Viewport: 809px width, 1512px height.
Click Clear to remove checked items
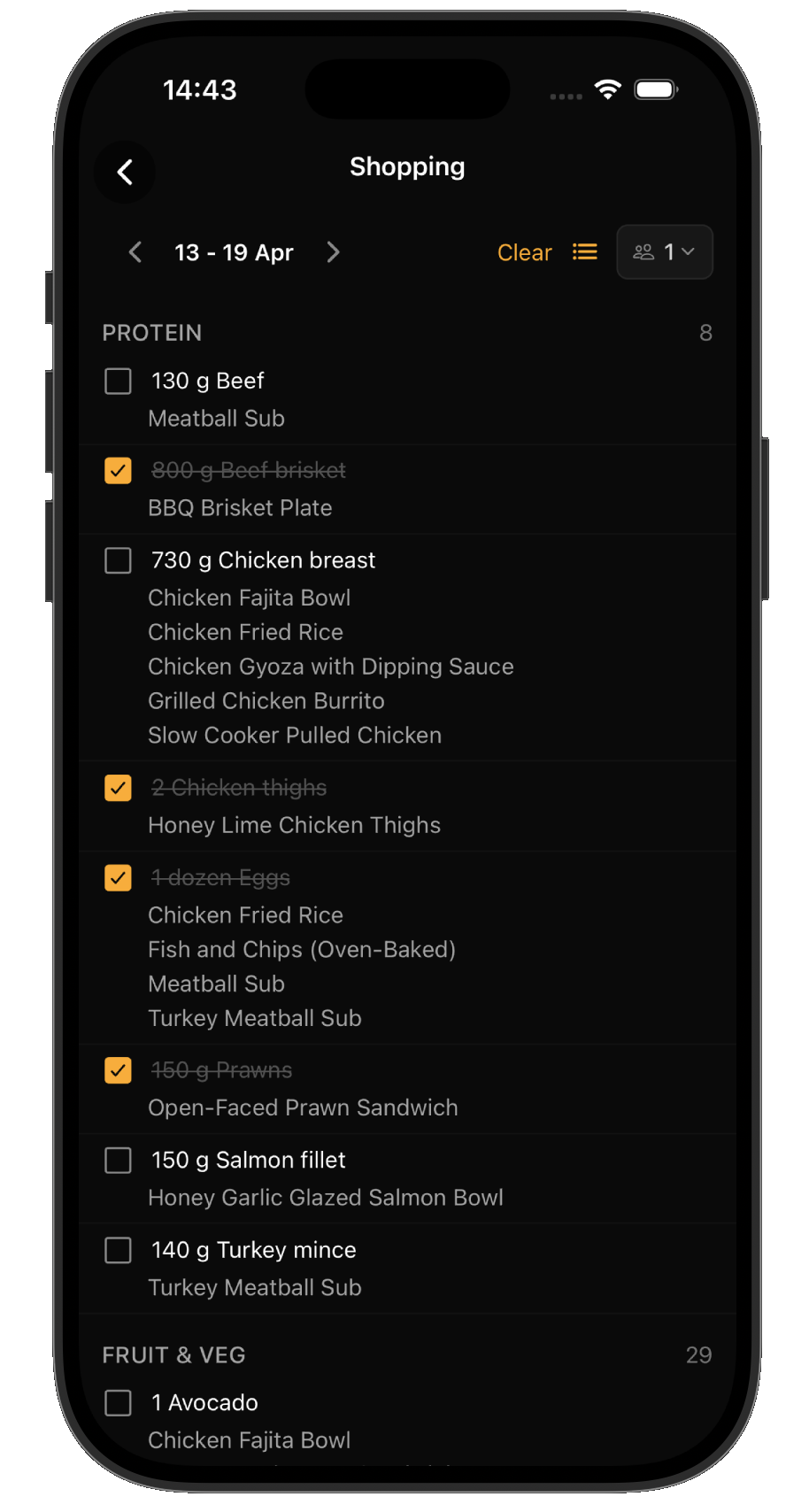(524, 251)
